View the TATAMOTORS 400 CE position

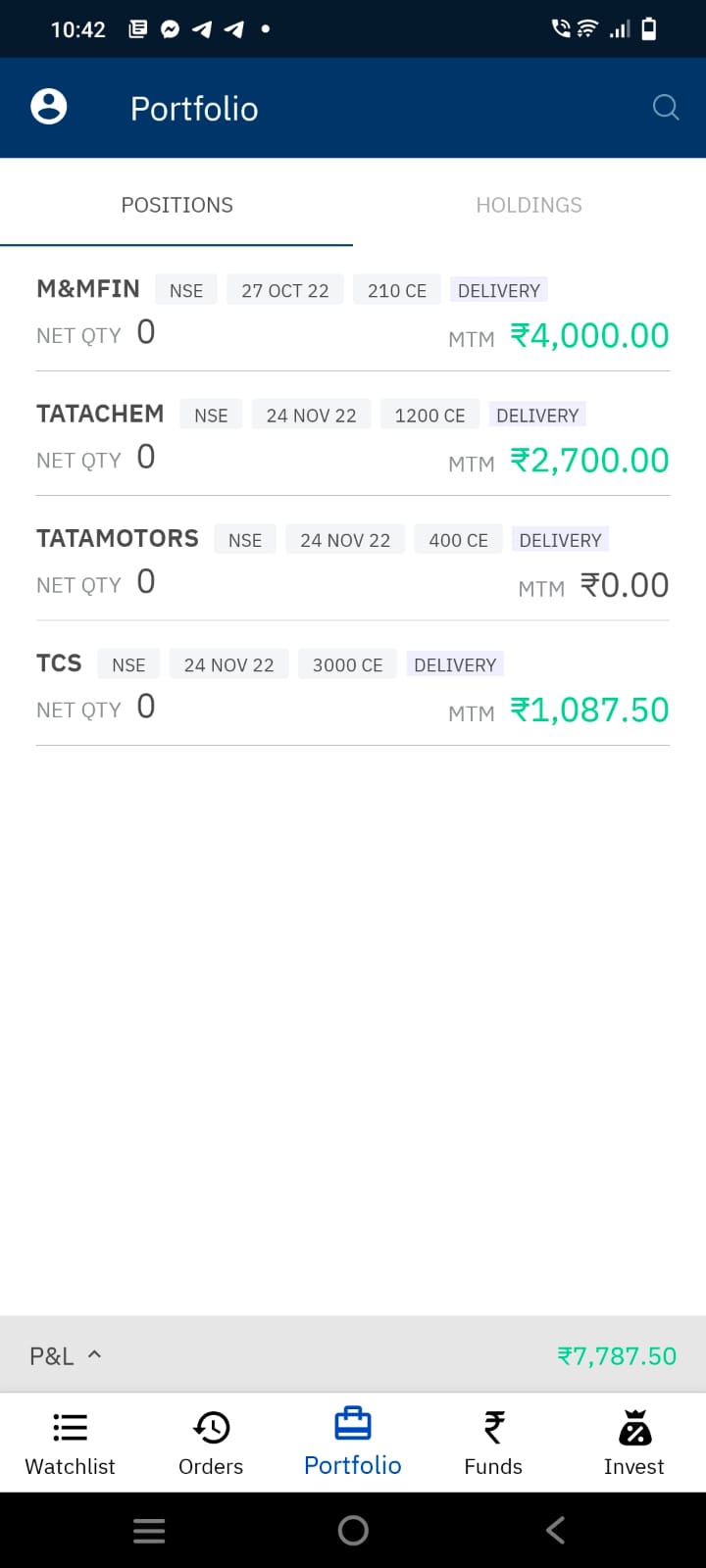[x=352, y=562]
